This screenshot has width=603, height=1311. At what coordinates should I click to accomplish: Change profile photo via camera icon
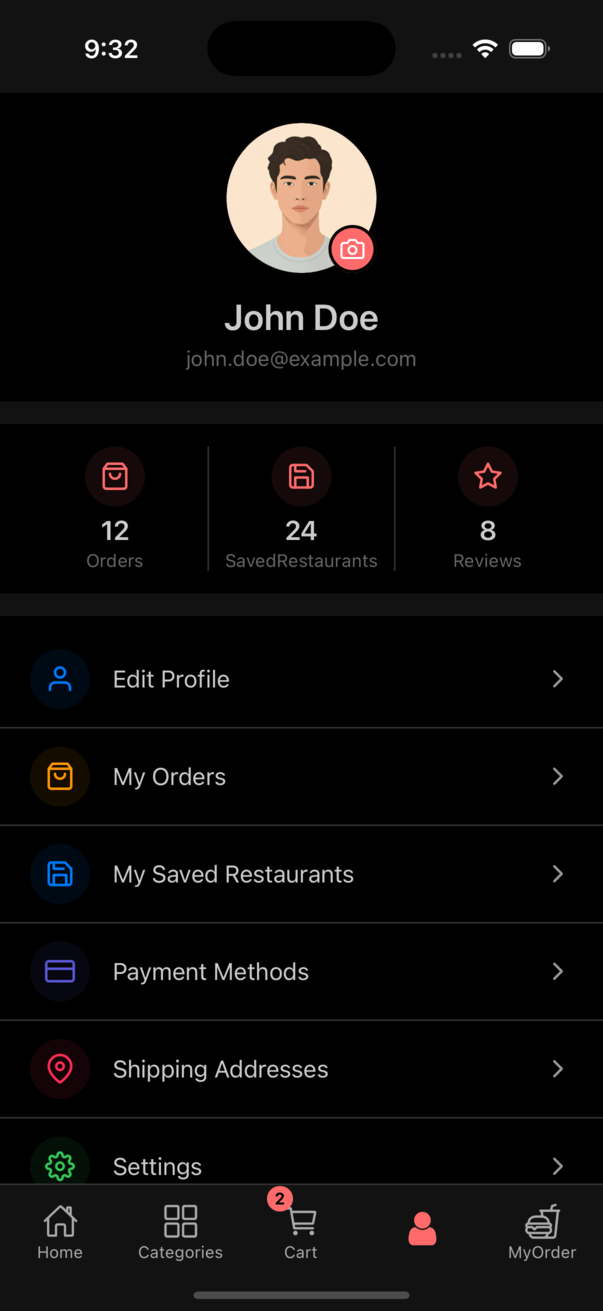click(x=352, y=249)
